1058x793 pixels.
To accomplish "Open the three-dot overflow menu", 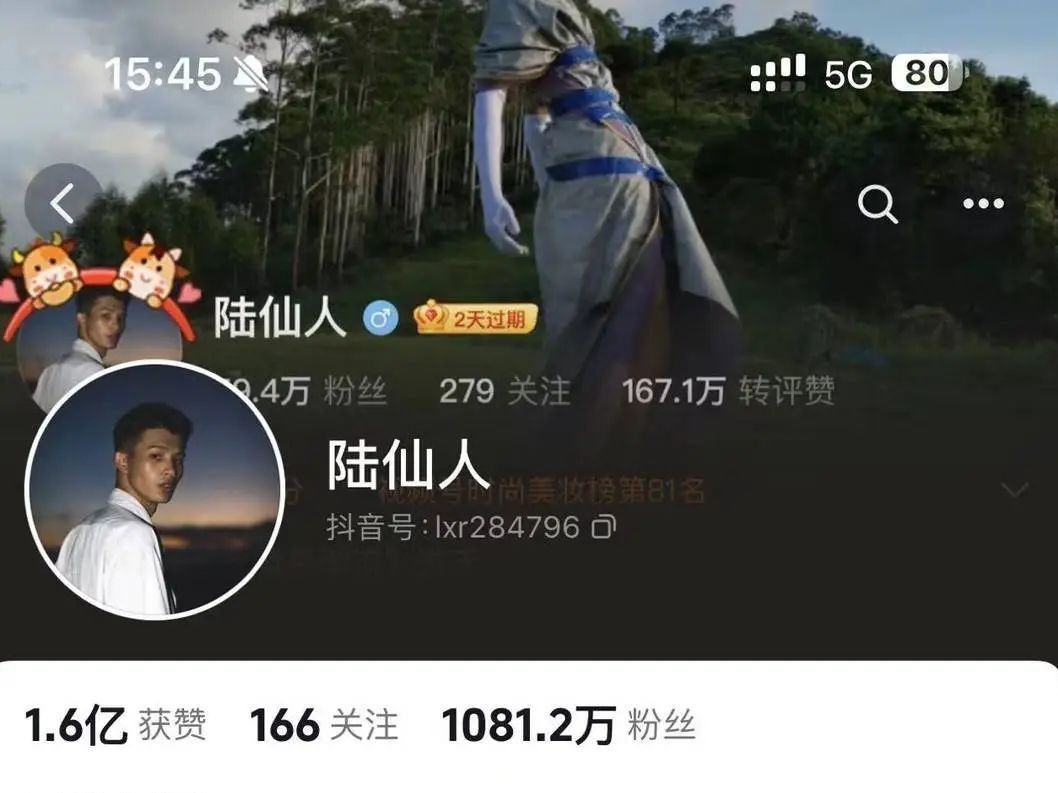I will point(982,204).
